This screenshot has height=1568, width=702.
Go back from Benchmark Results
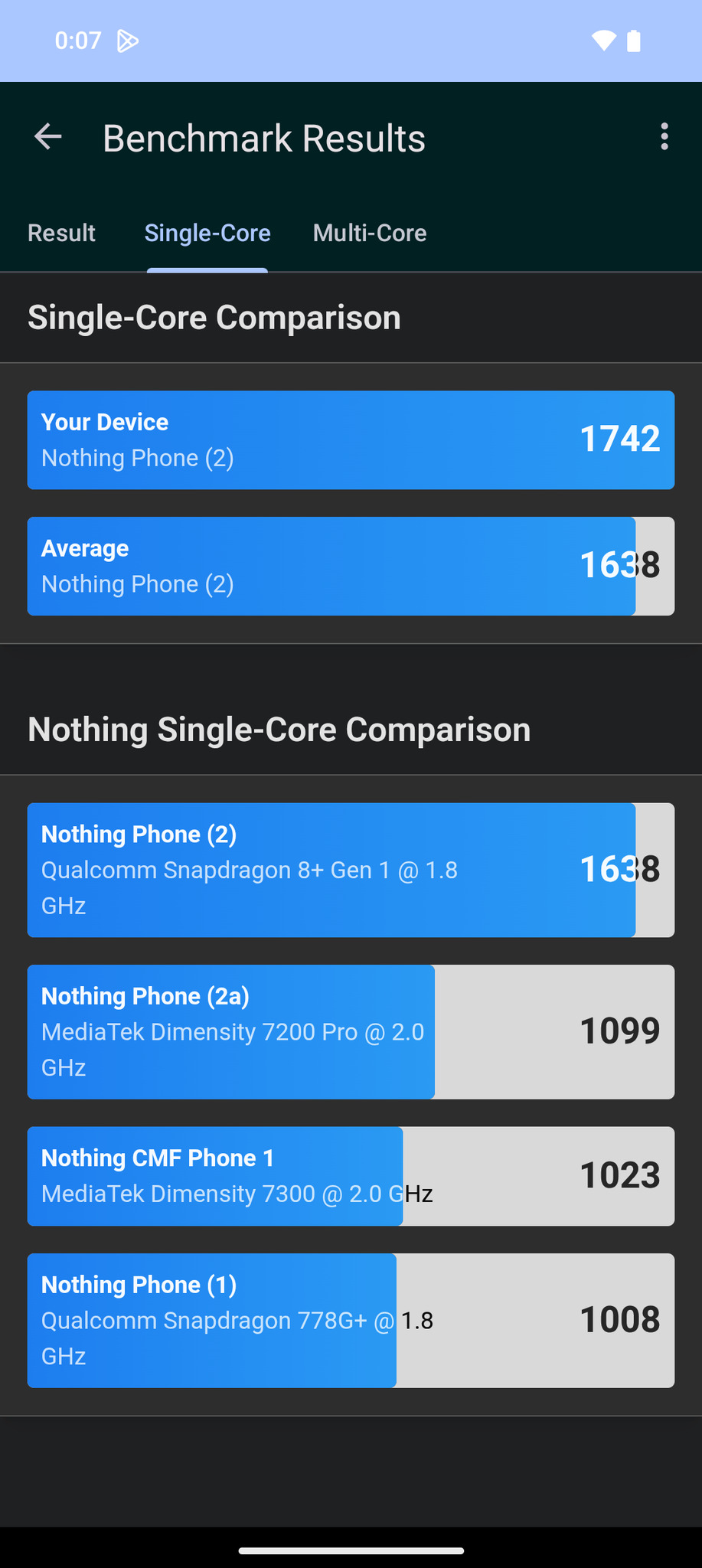pos(48,138)
